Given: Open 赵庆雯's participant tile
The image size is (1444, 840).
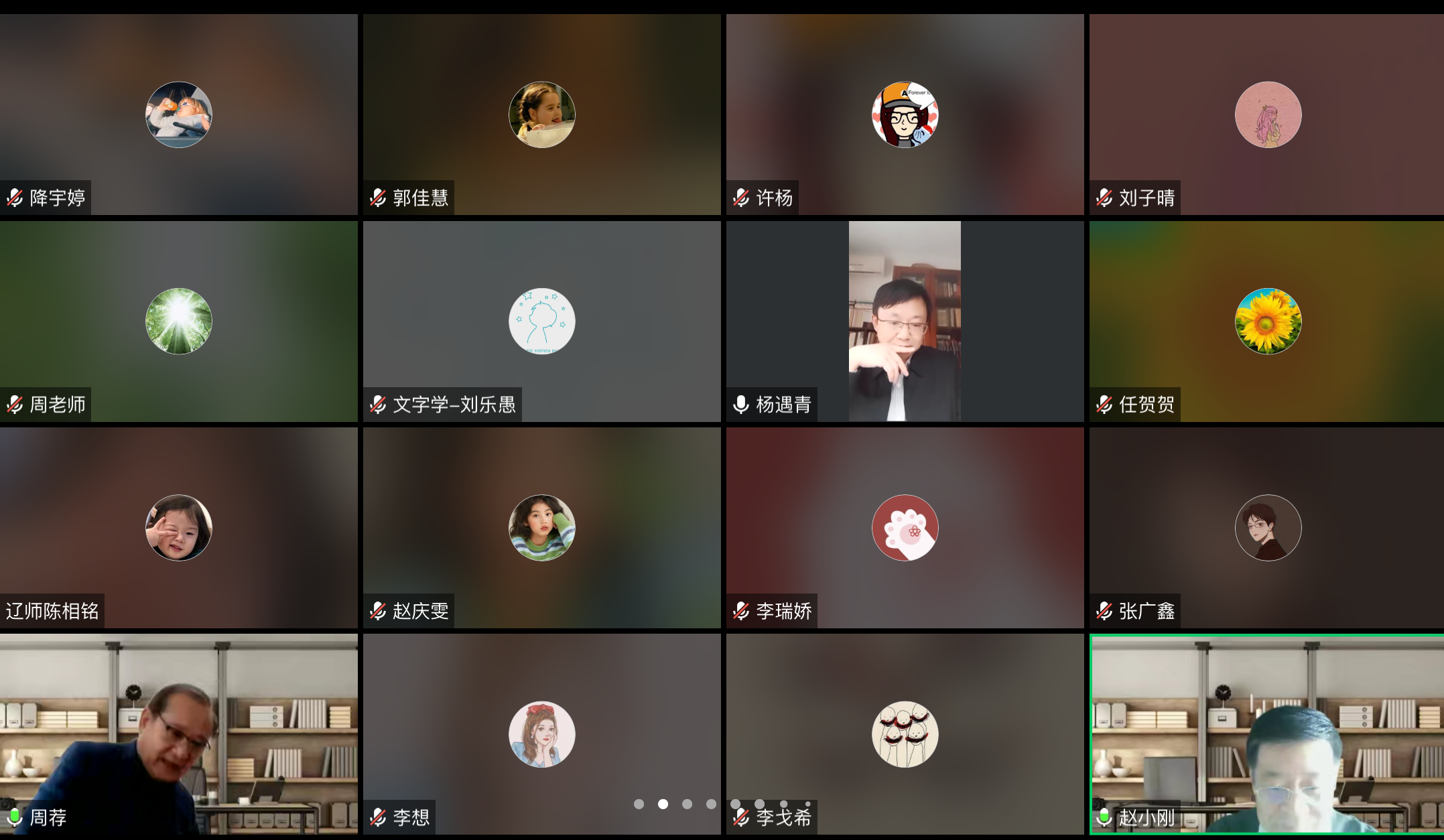Looking at the screenshot, I should [541, 528].
